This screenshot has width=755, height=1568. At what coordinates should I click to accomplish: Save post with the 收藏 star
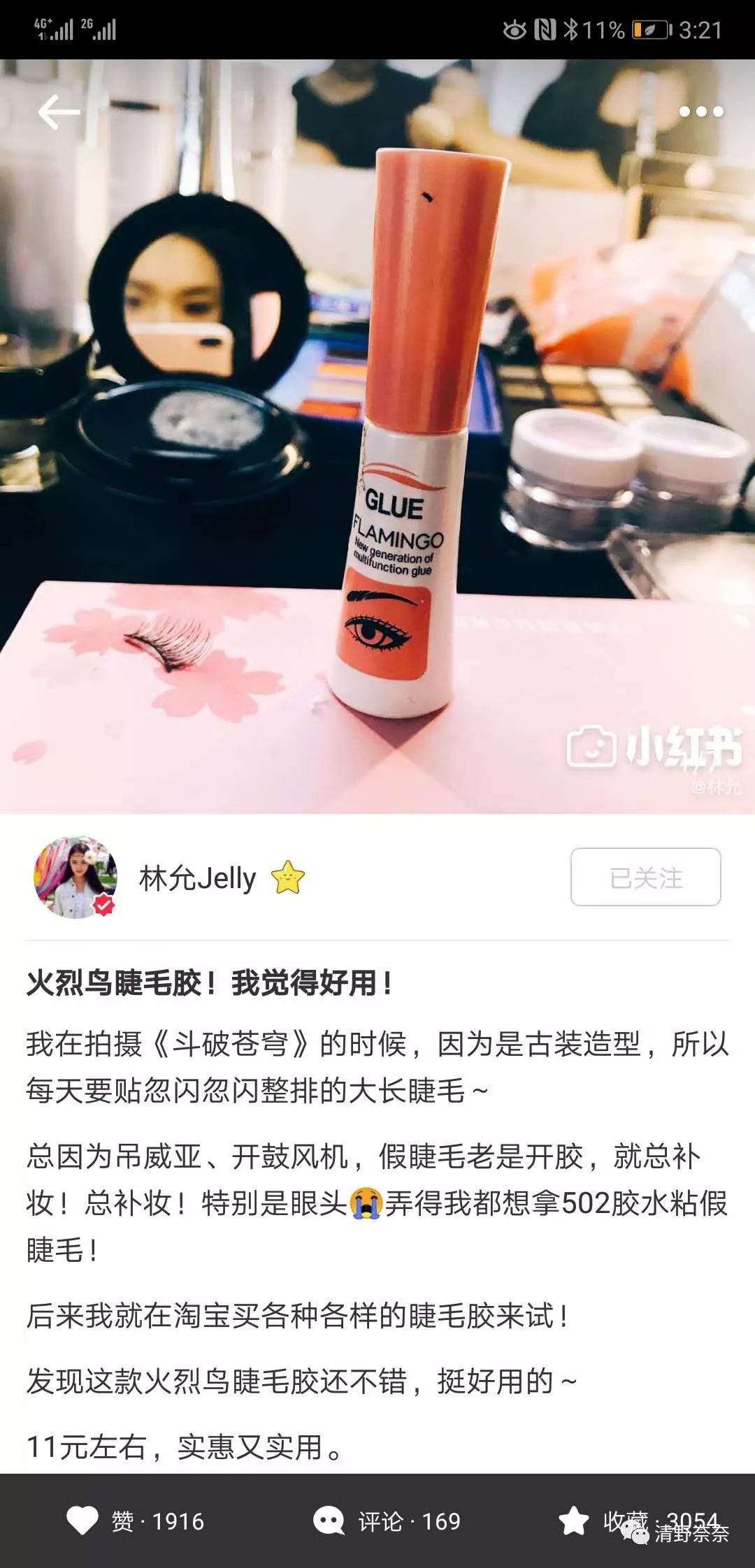click(575, 1521)
